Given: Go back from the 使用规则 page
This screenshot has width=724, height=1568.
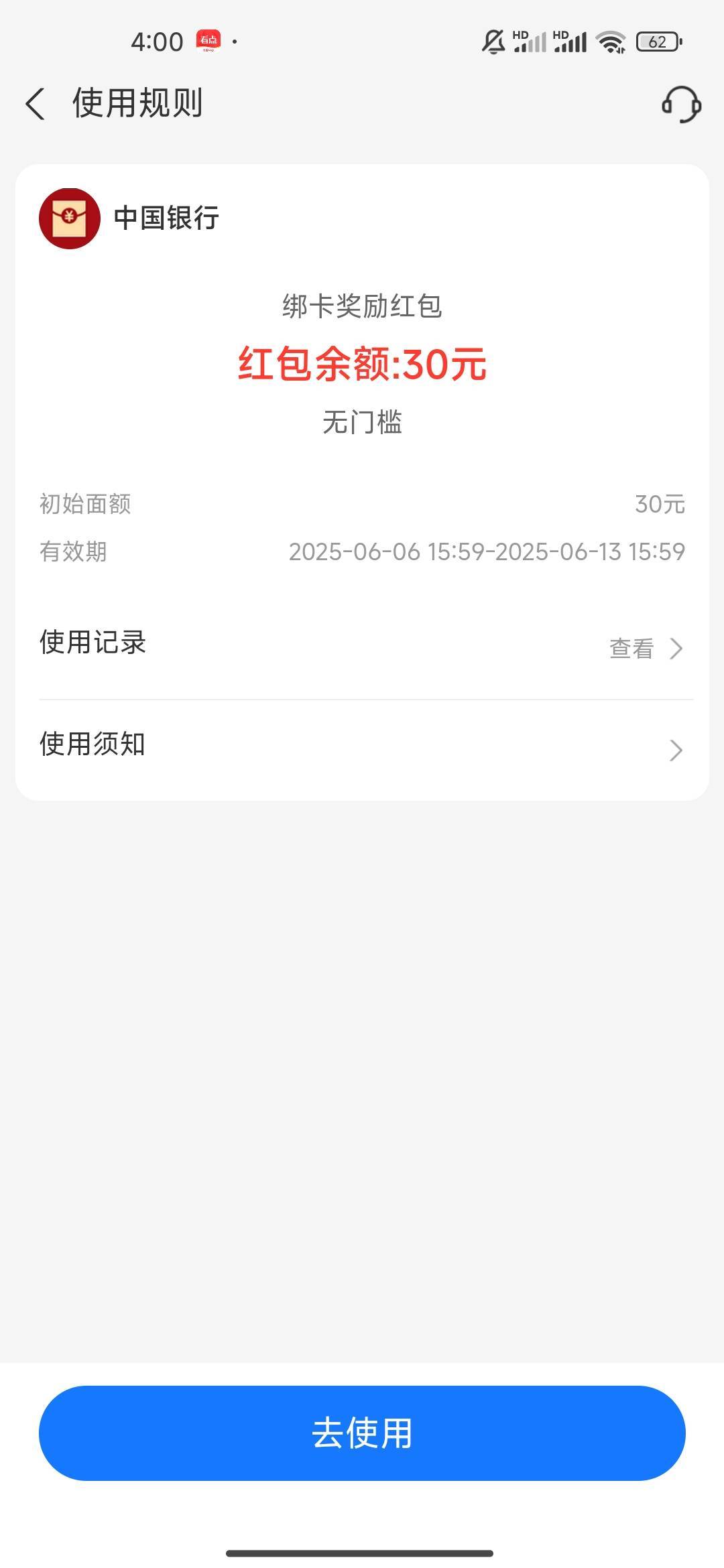Looking at the screenshot, I should click(36, 104).
